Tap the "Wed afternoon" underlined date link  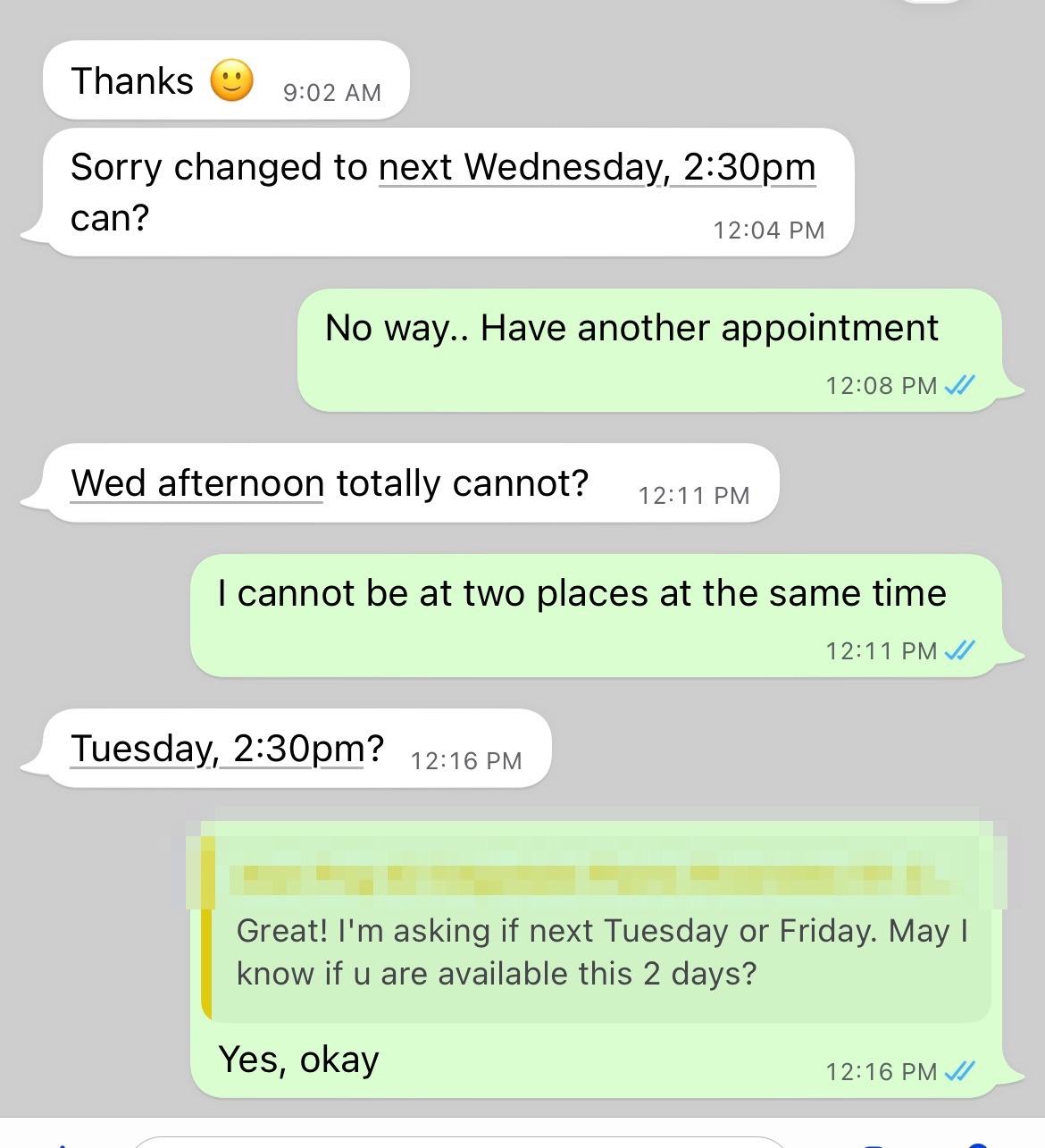pyautogui.click(x=196, y=483)
